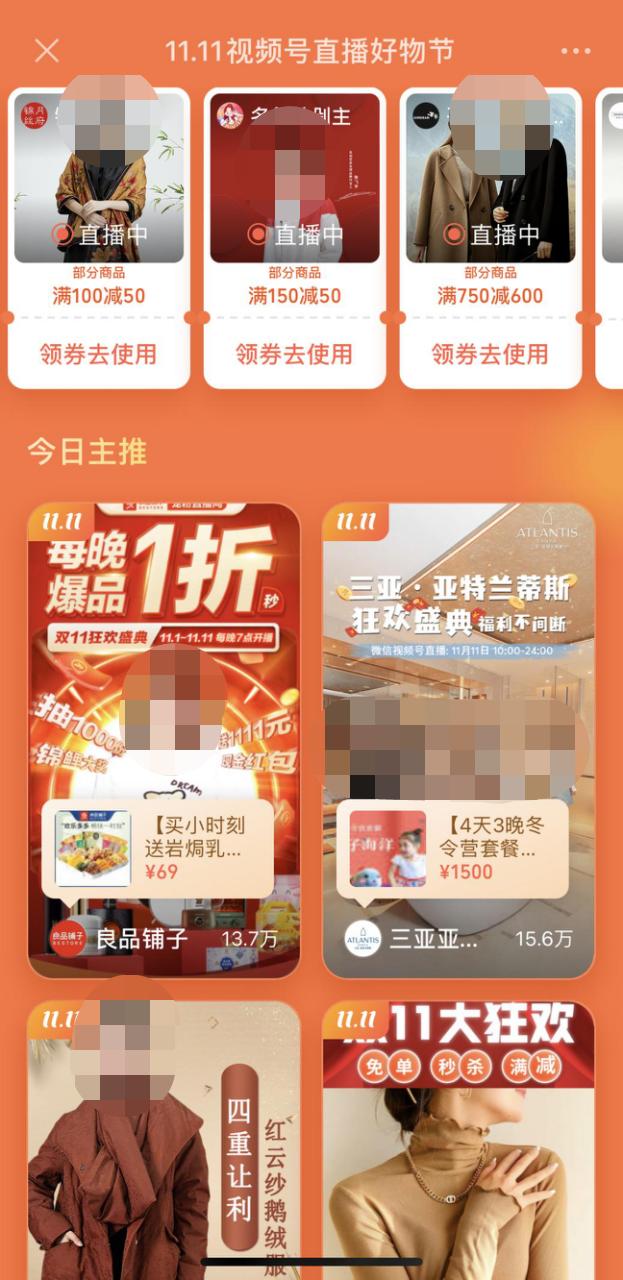View the ¥69 买小时刻 product

point(159,848)
